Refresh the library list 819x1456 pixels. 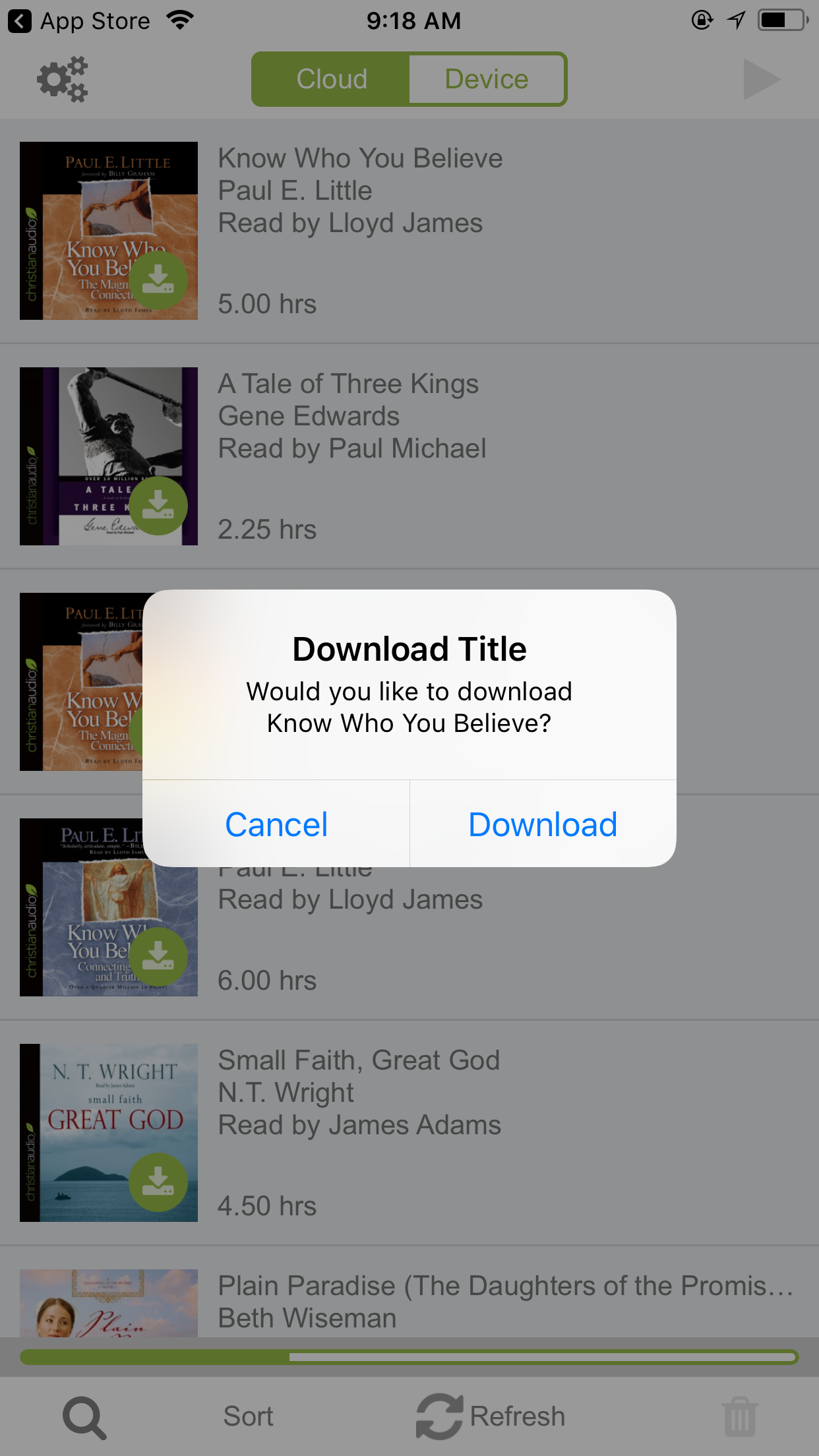491,1416
